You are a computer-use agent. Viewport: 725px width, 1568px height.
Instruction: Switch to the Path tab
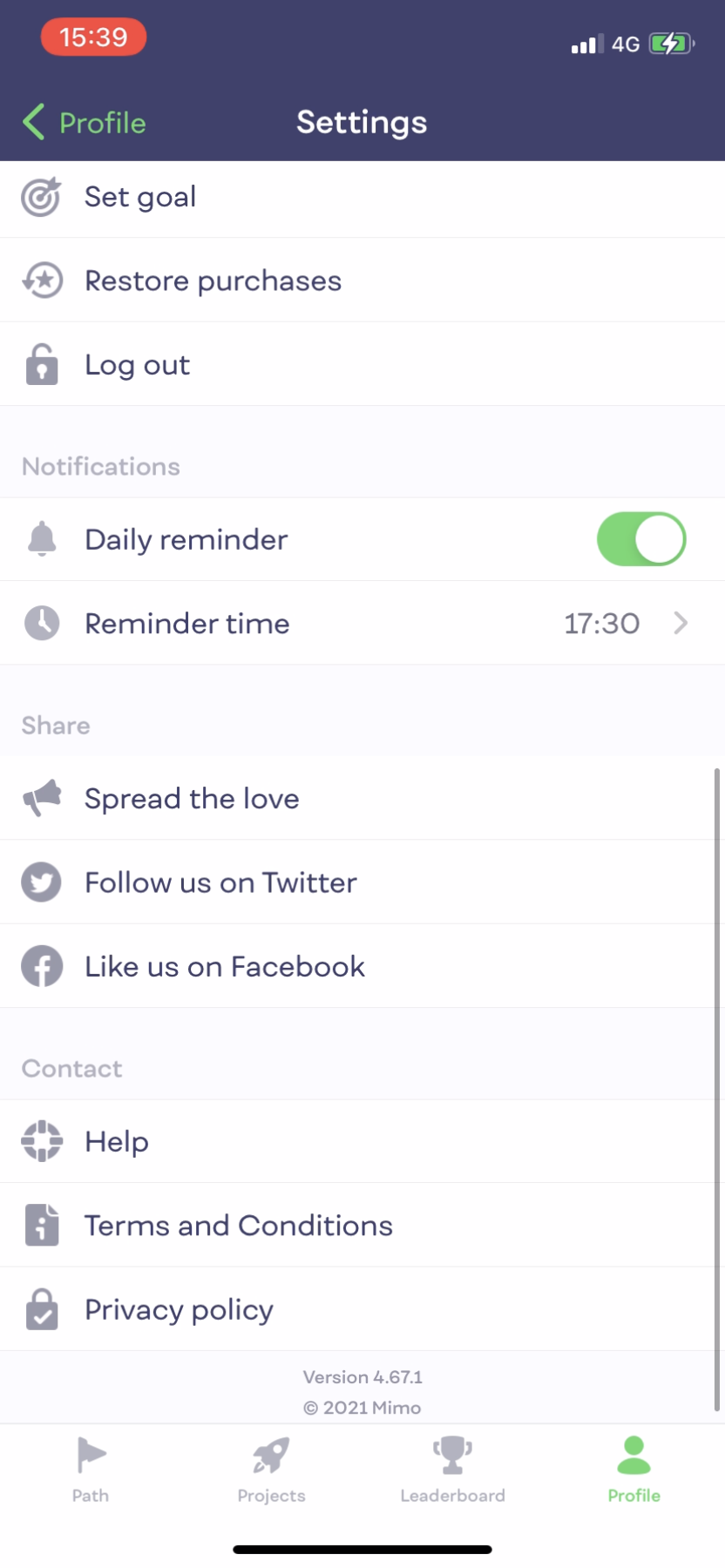pos(91,1468)
